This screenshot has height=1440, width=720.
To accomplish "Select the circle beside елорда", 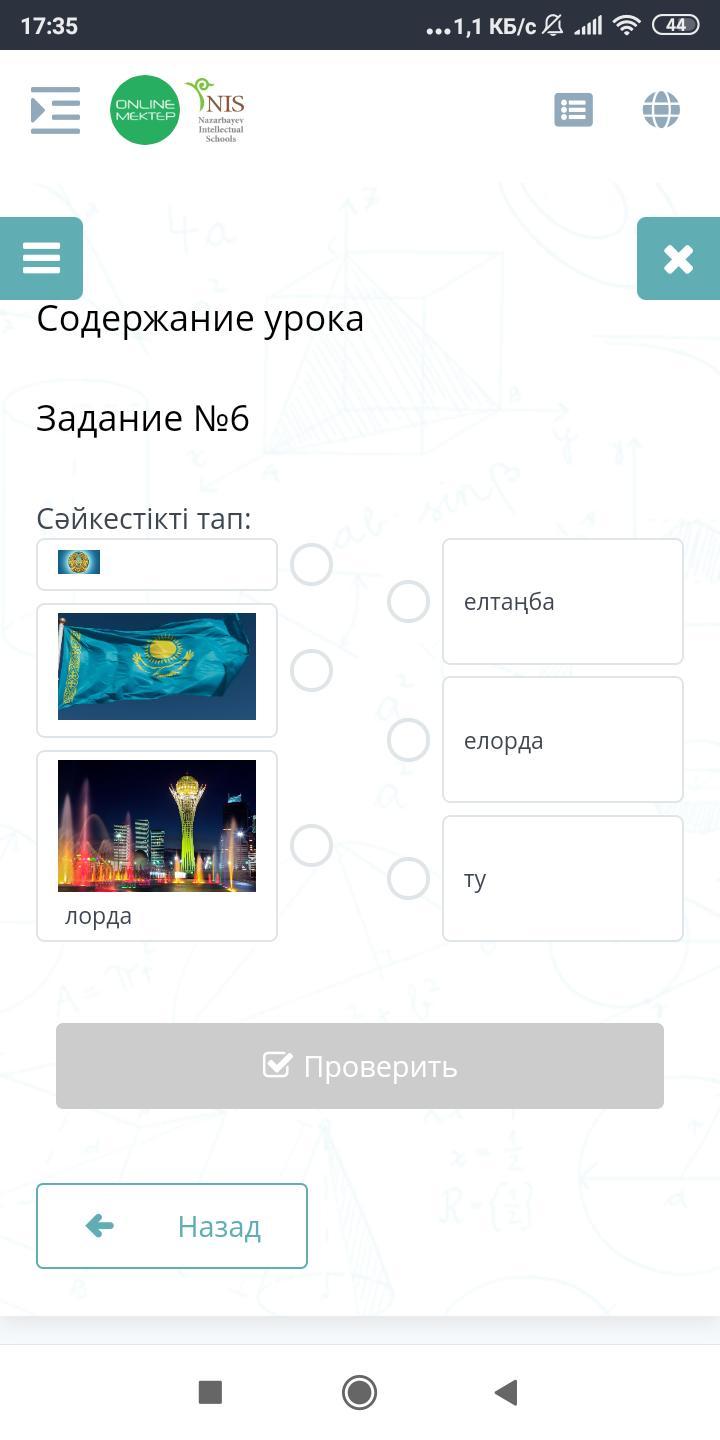I will (x=408, y=740).
